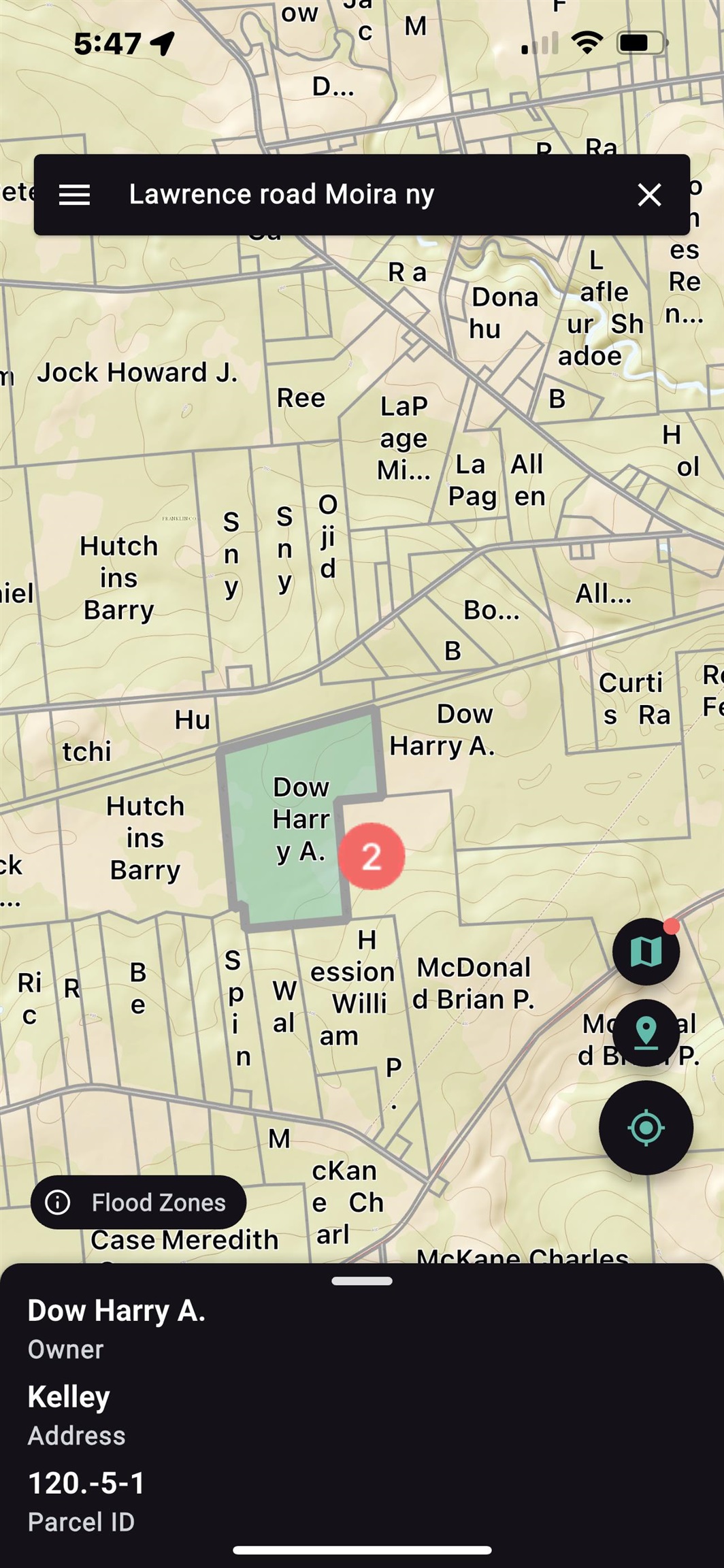Open the Flood Zones info chip
Screen dimensions: 724x1568
[x=138, y=1203]
